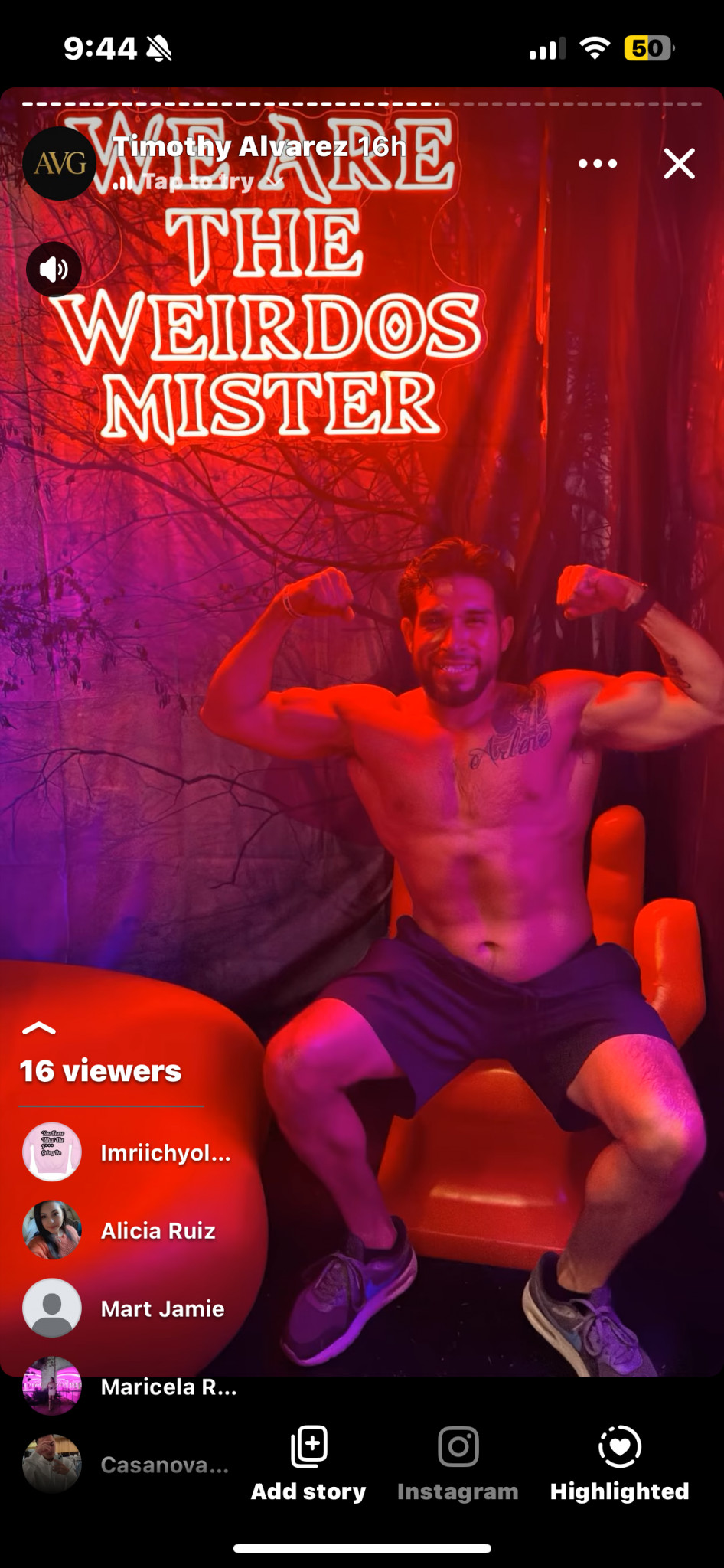Open viewer Casanova's profile

(126, 1465)
